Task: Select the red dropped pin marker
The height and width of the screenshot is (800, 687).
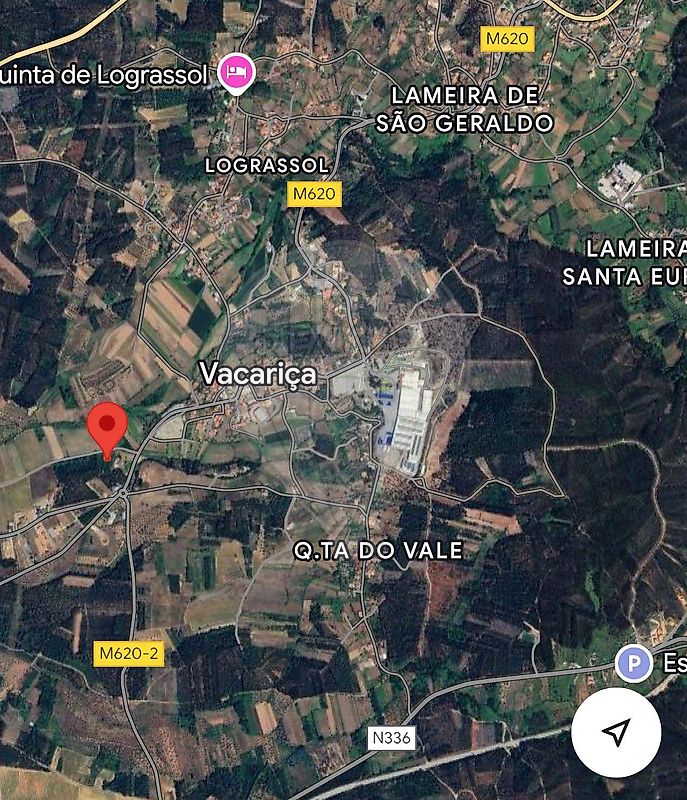Action: 107,428
